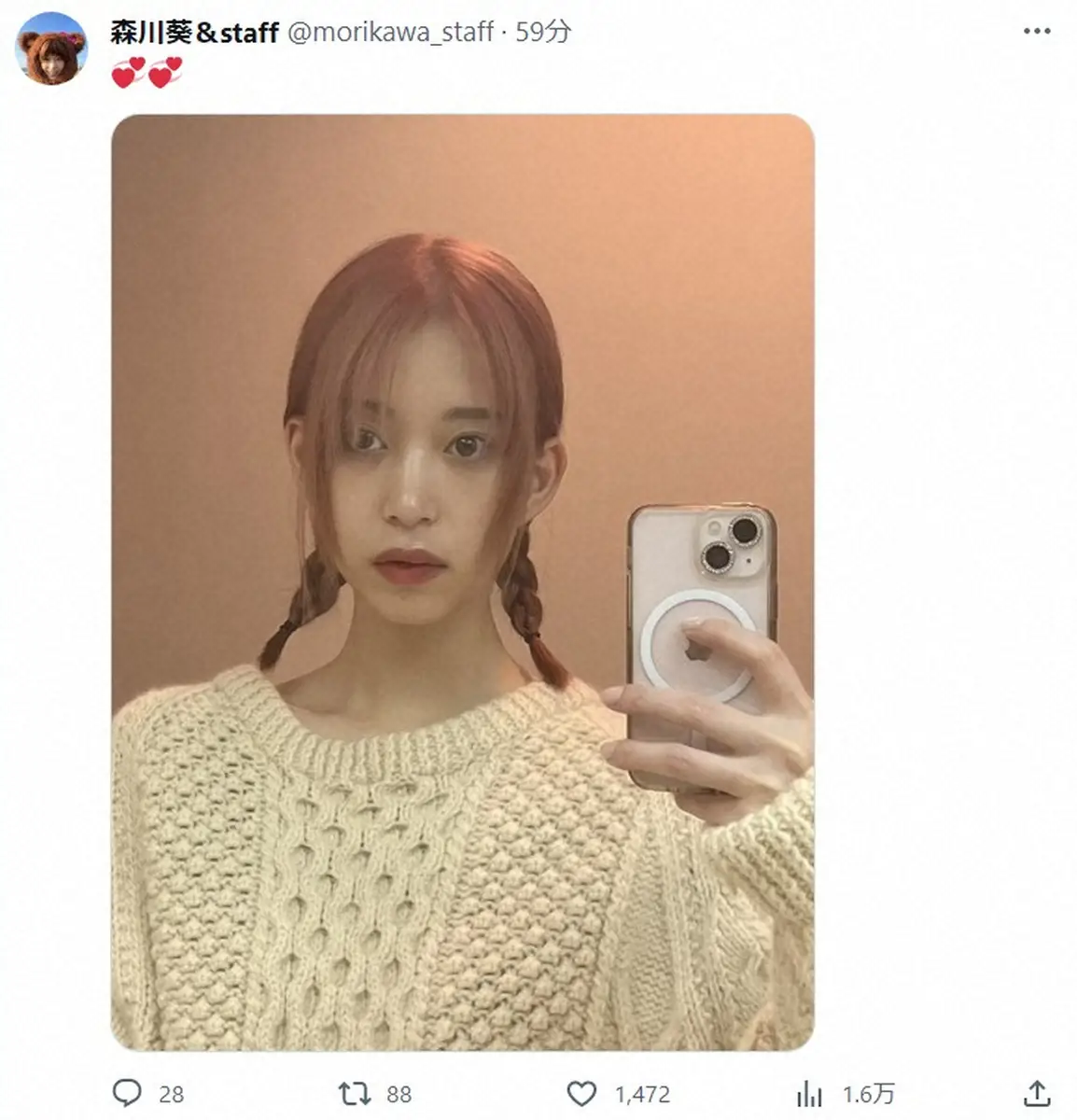Image resolution: width=1077 pixels, height=1120 pixels.
Task: View post analytics via the bar chart icon
Action: pyautogui.click(x=809, y=1093)
